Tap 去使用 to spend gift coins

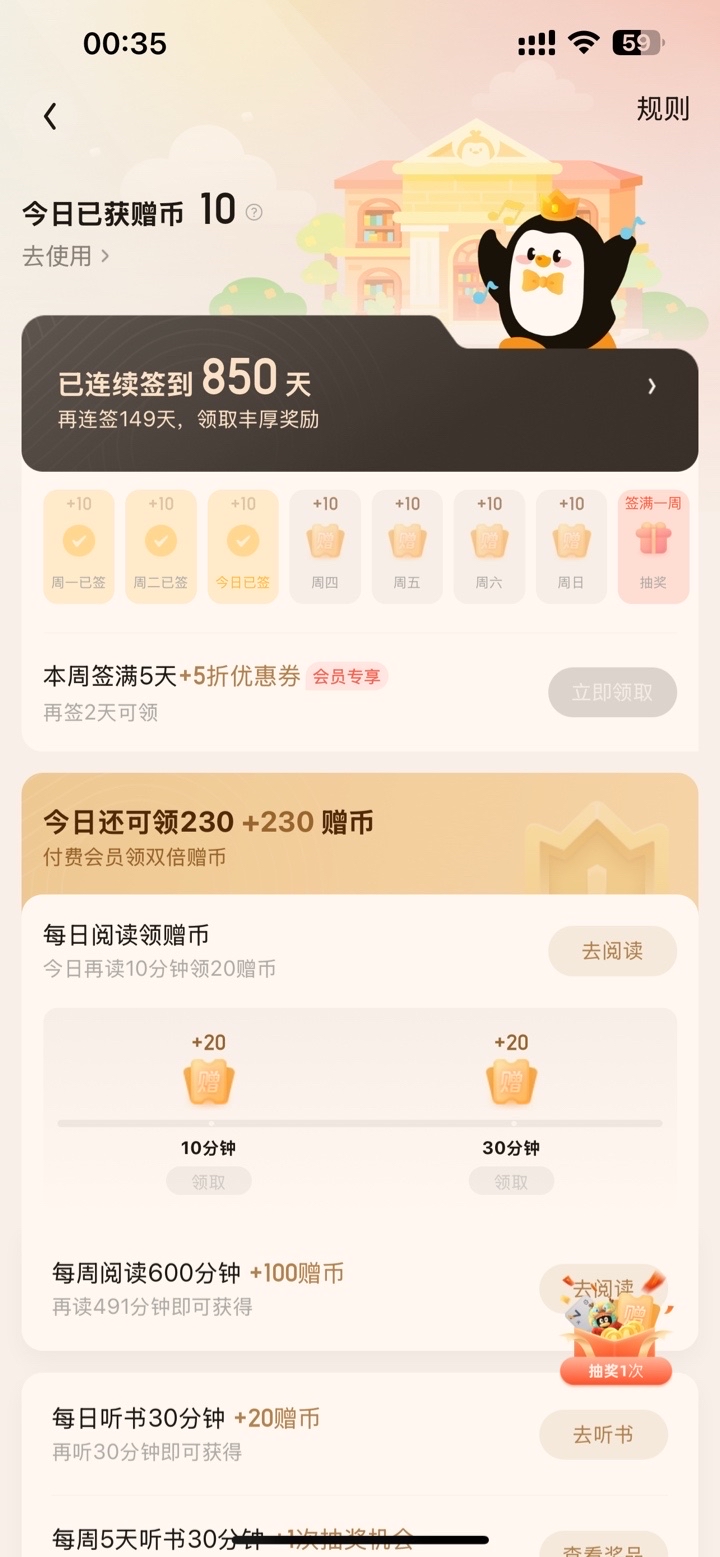pyautogui.click(x=65, y=256)
